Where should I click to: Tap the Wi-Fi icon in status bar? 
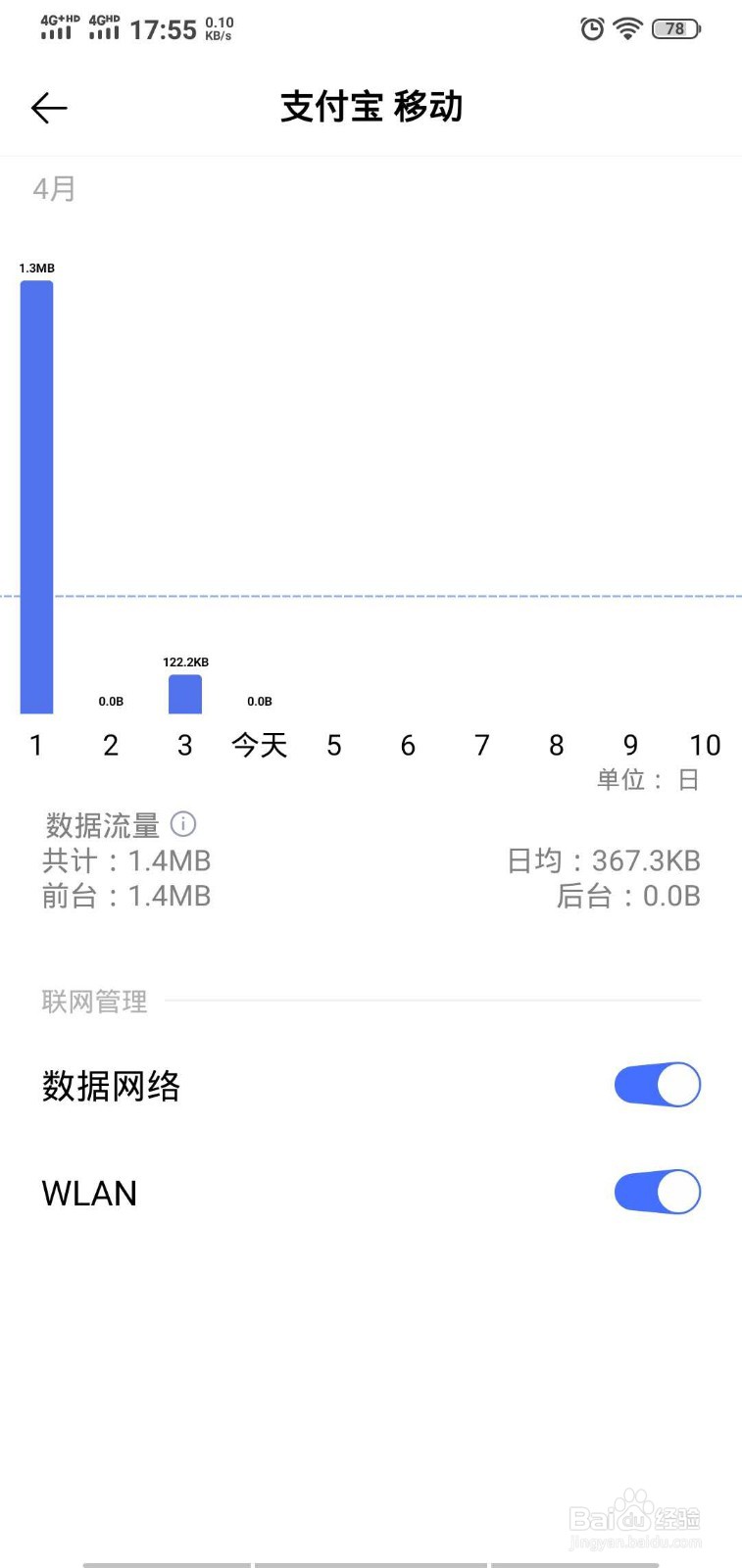pos(628,29)
